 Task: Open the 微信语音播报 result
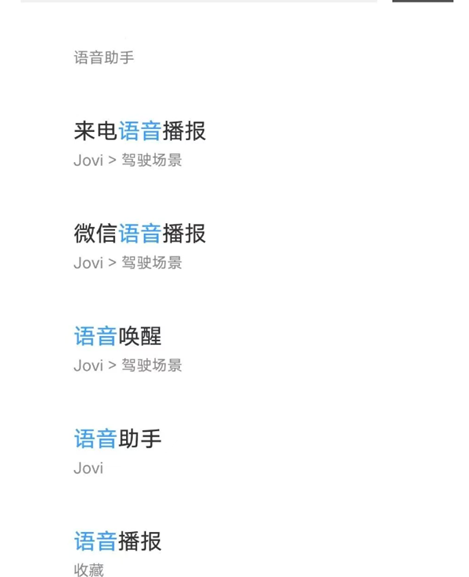[x=234, y=247]
